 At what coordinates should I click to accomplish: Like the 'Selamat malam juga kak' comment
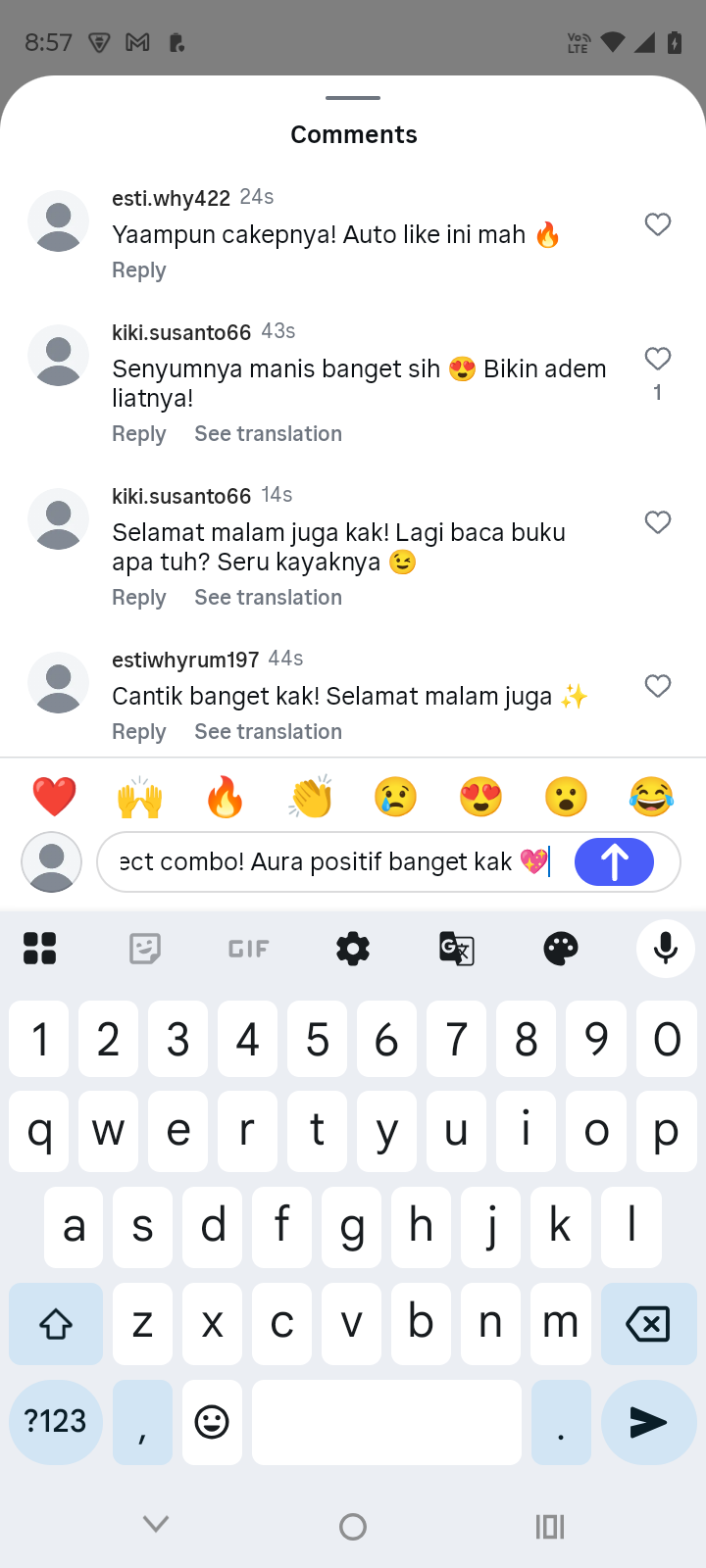point(657,522)
